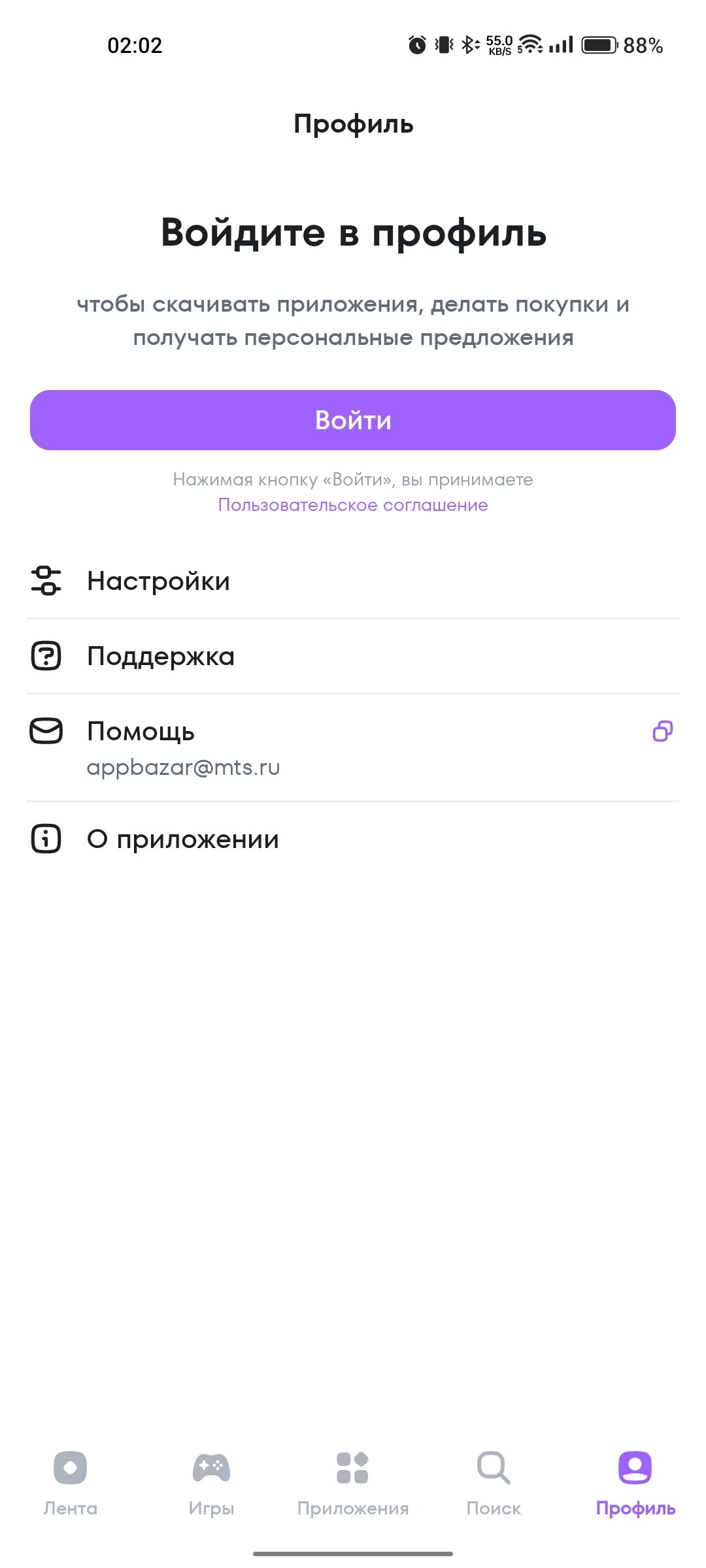Copy the appbazar@mts.ru help email
Viewport: 706px width, 1568px height.
(x=663, y=731)
